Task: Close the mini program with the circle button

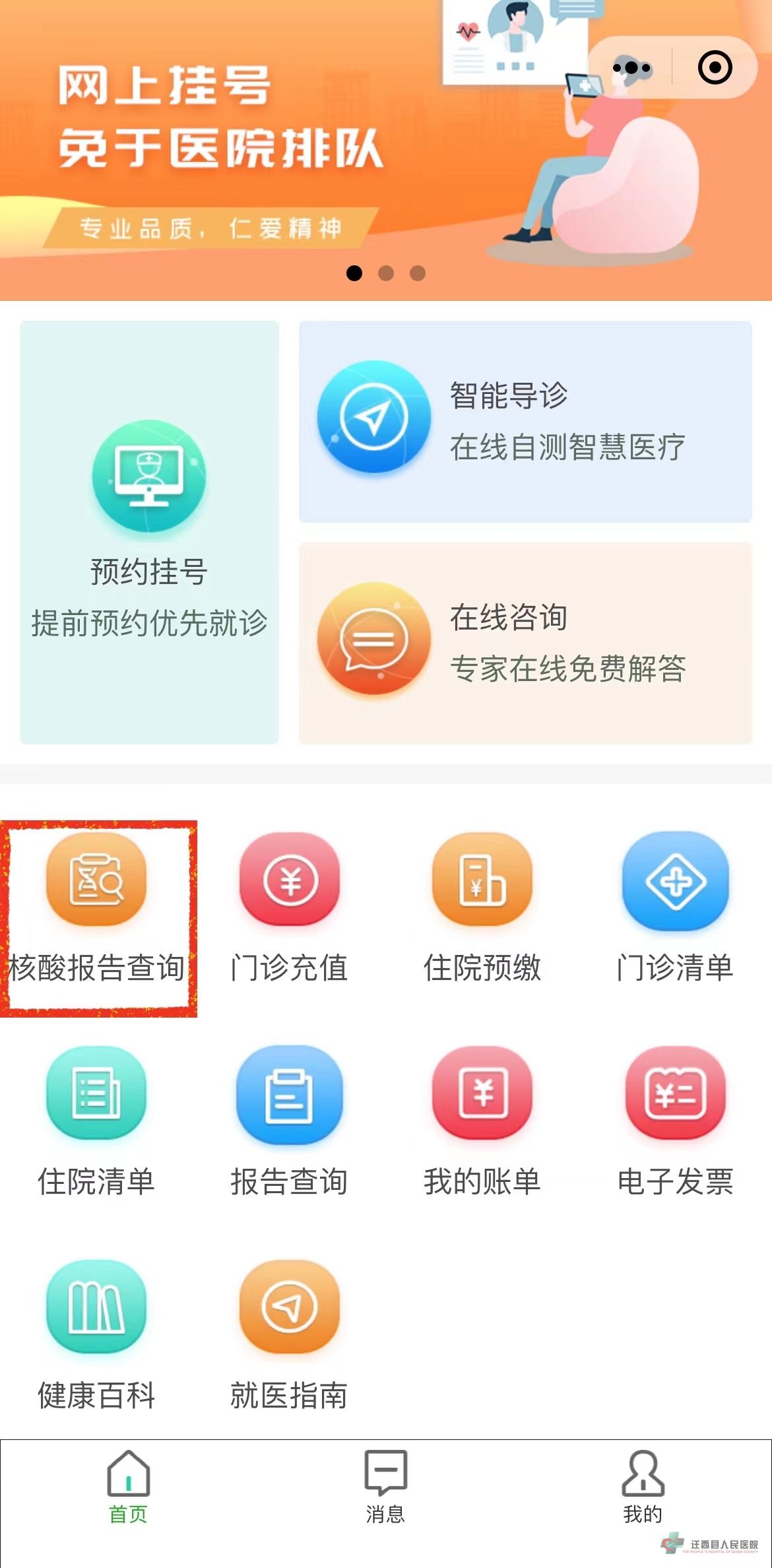Action: coord(715,67)
